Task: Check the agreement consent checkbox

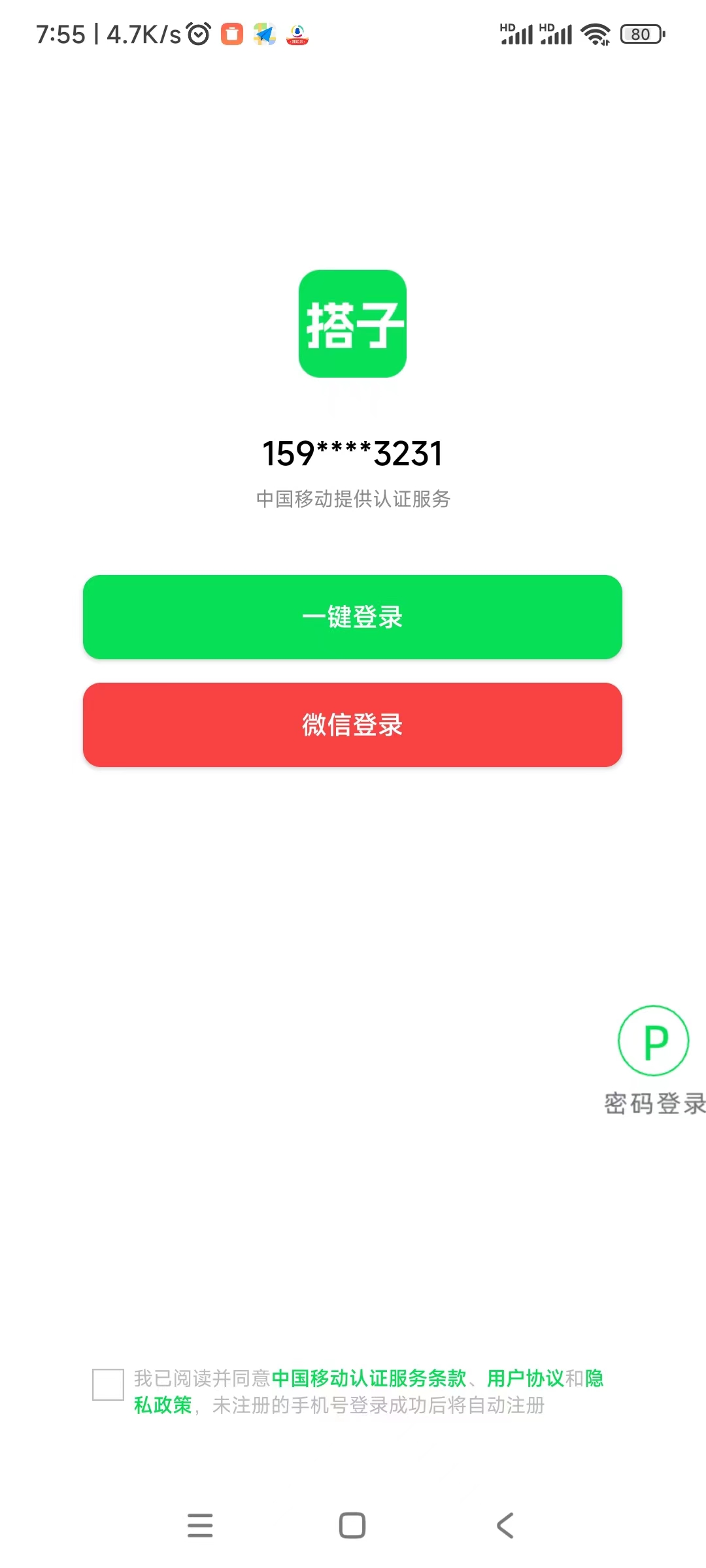Action: [108, 1384]
